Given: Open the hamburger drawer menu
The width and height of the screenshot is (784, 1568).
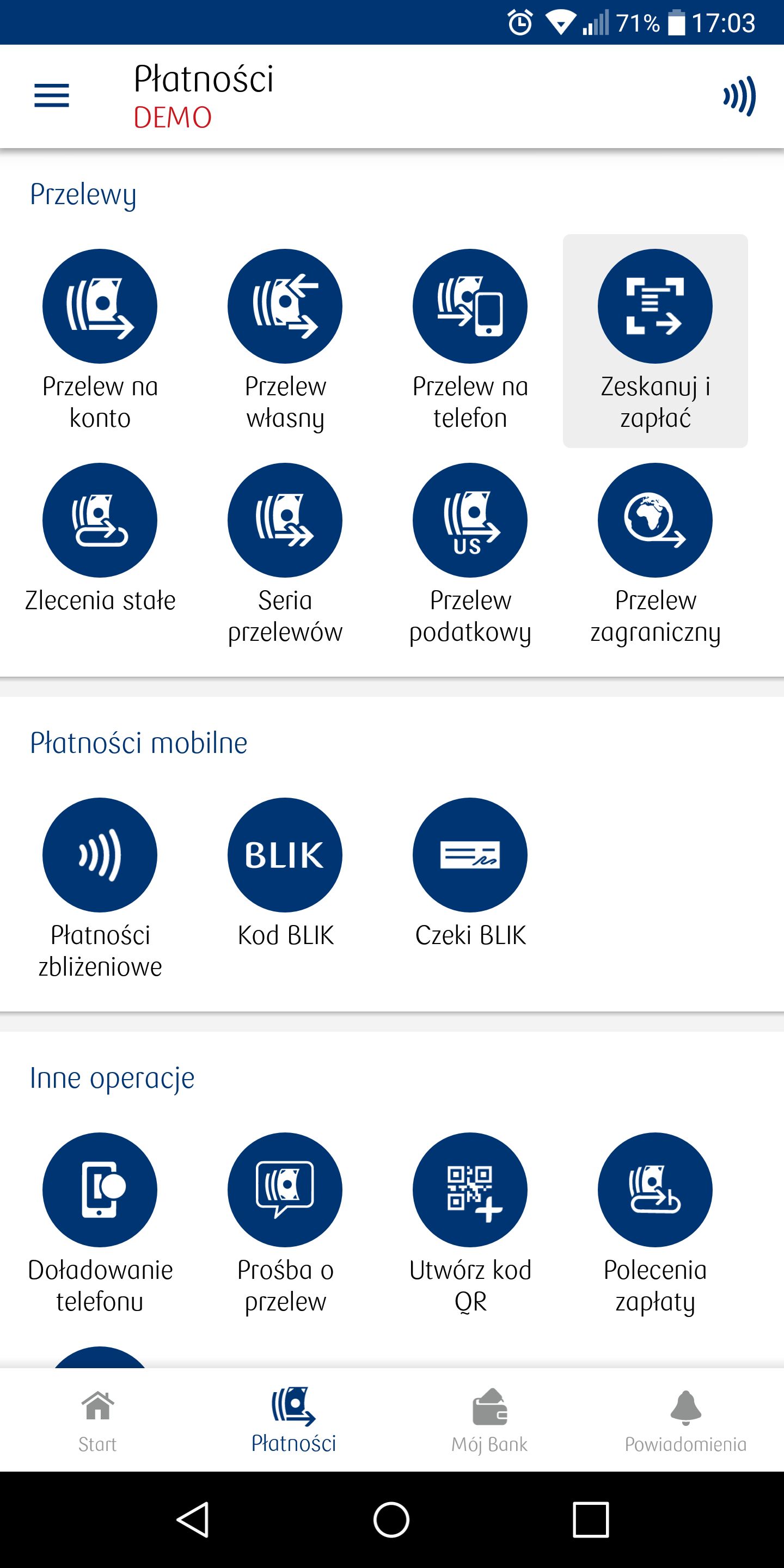Looking at the screenshot, I should tap(52, 96).
